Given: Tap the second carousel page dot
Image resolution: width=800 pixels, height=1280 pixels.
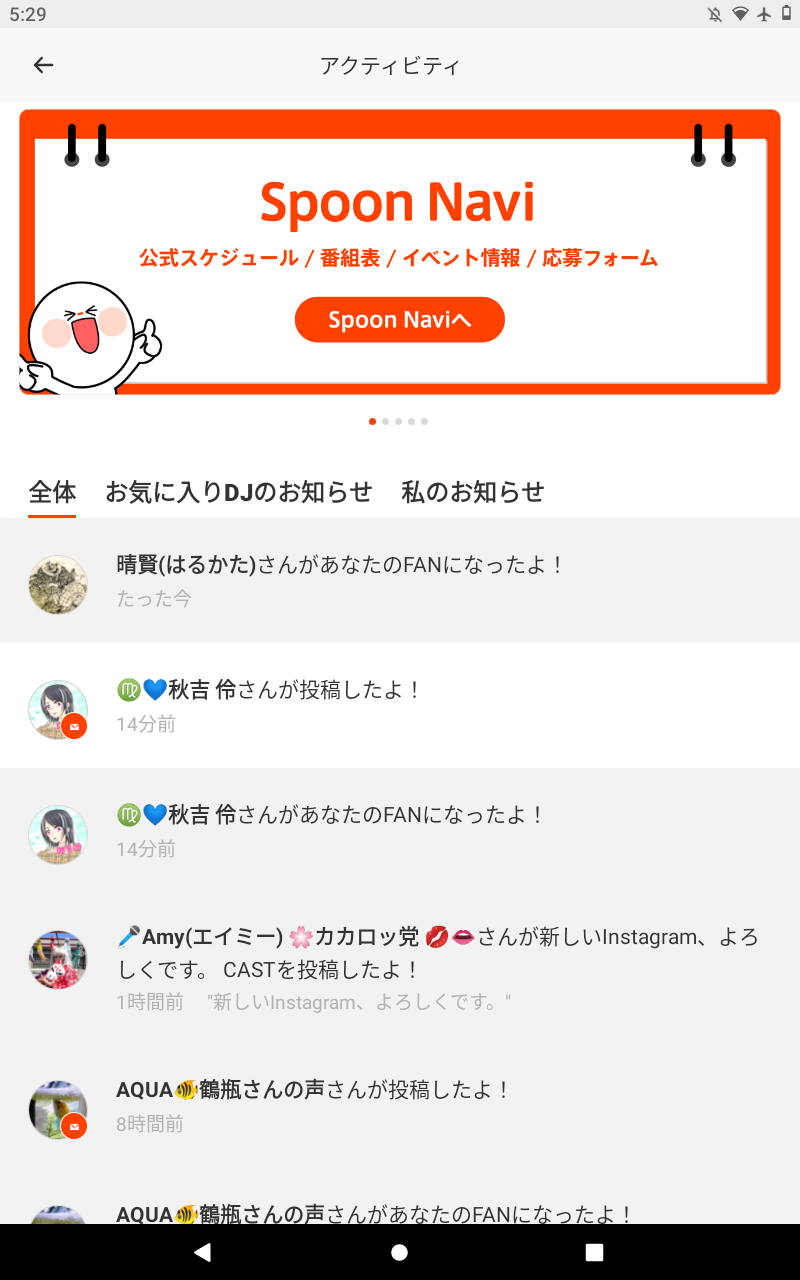Looking at the screenshot, I should [386, 421].
